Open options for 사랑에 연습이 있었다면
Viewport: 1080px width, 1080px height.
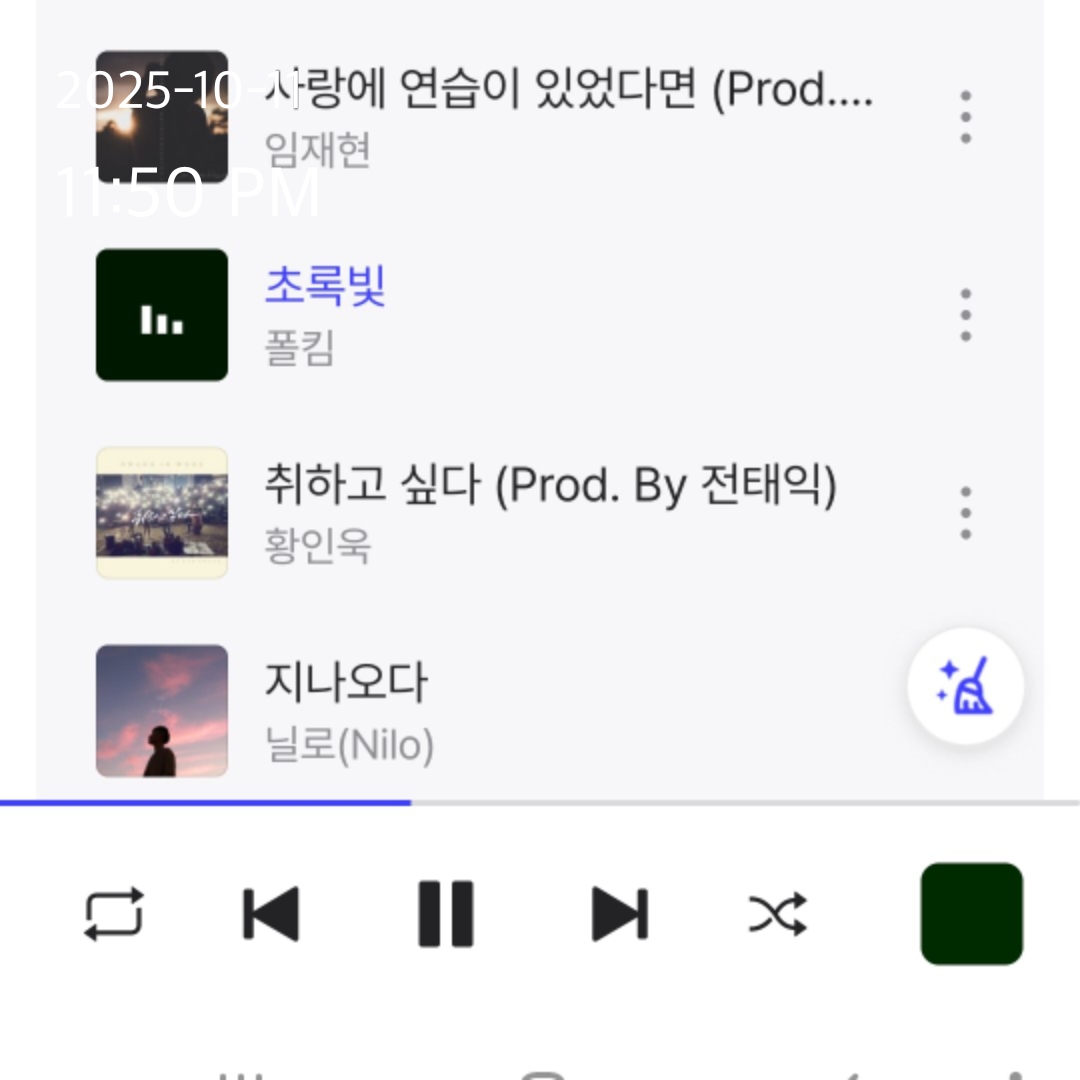[965, 117]
